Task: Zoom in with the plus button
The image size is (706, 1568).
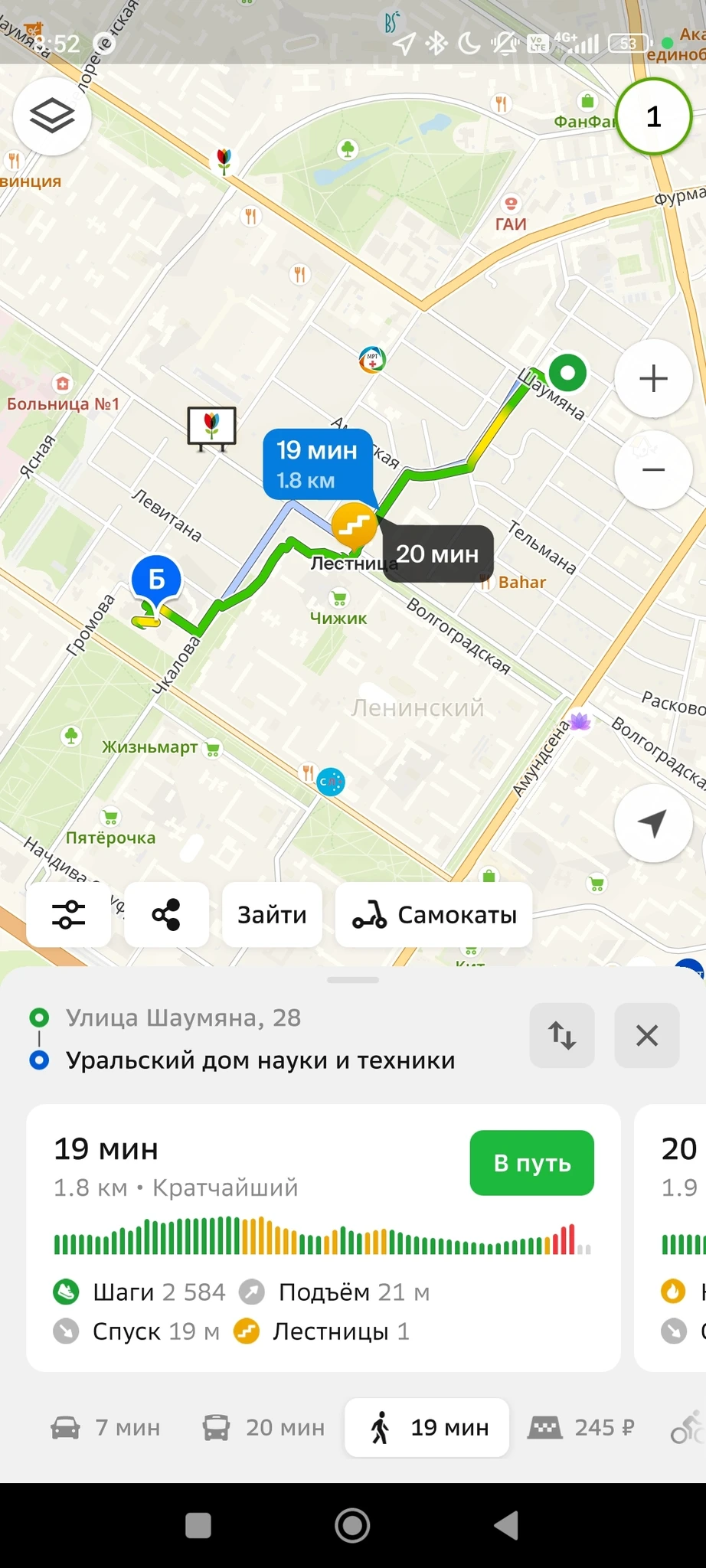Action: (653, 378)
